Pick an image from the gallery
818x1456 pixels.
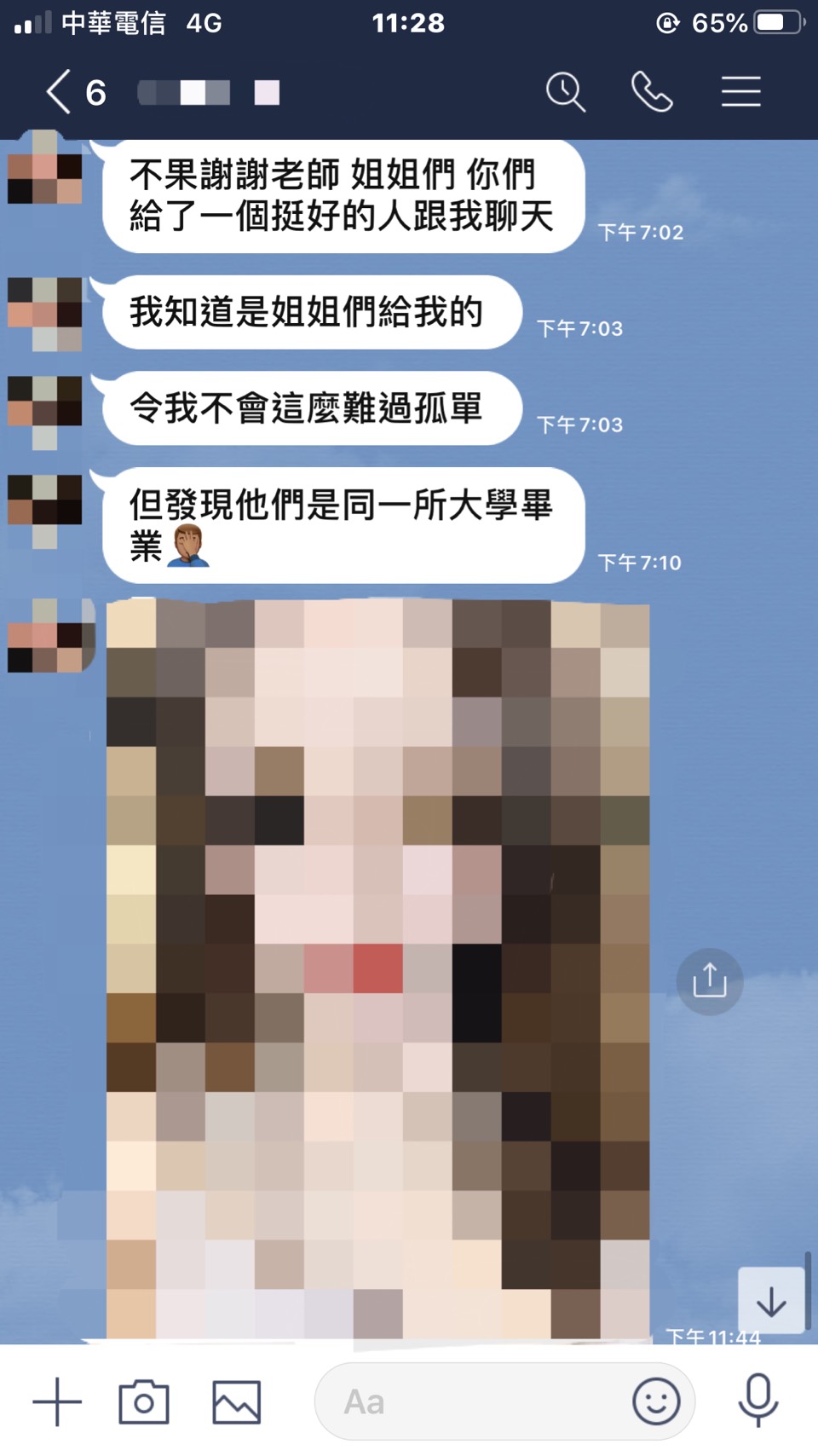coord(237,1401)
